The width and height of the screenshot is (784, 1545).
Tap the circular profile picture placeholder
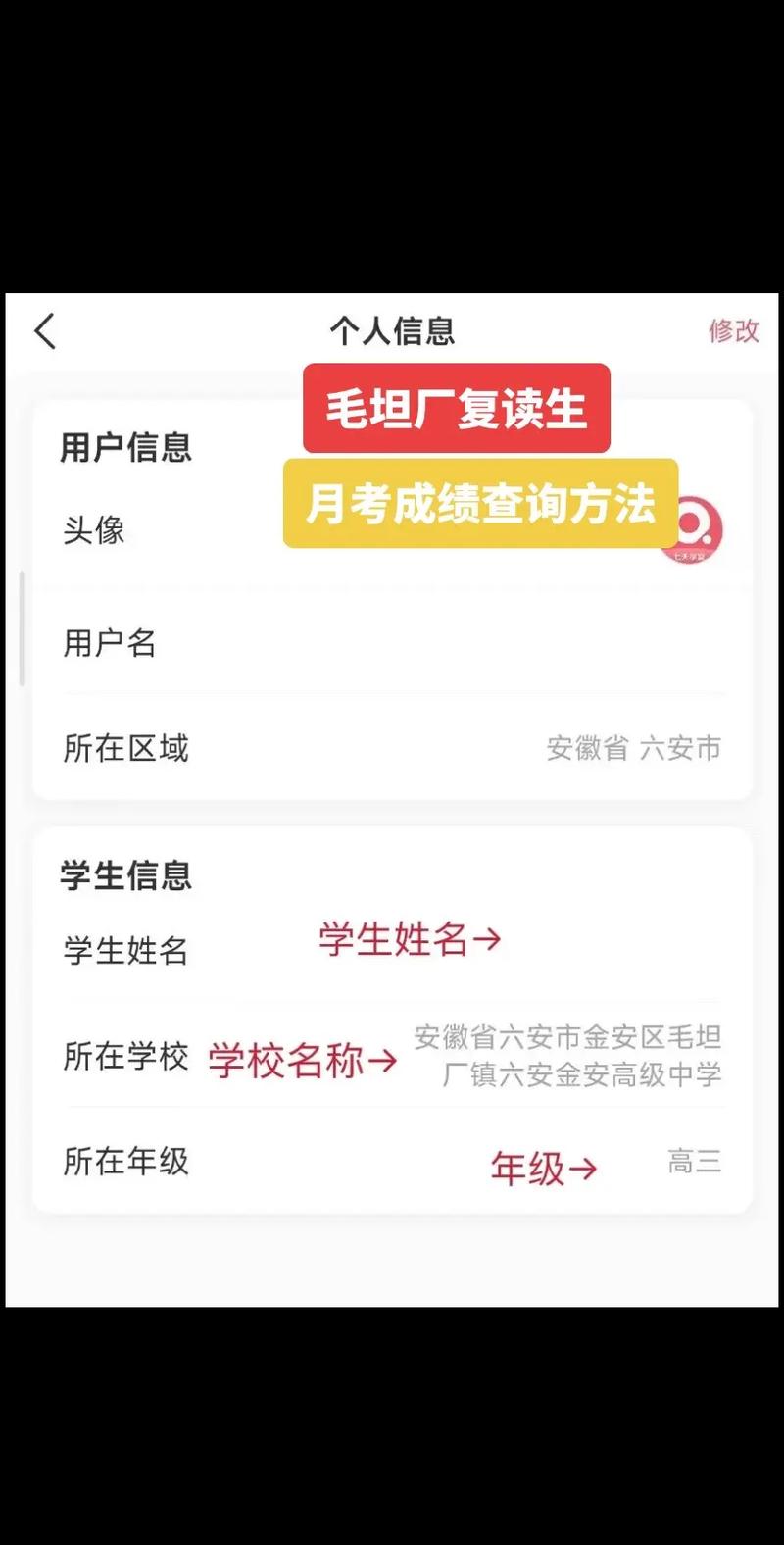[x=697, y=529]
